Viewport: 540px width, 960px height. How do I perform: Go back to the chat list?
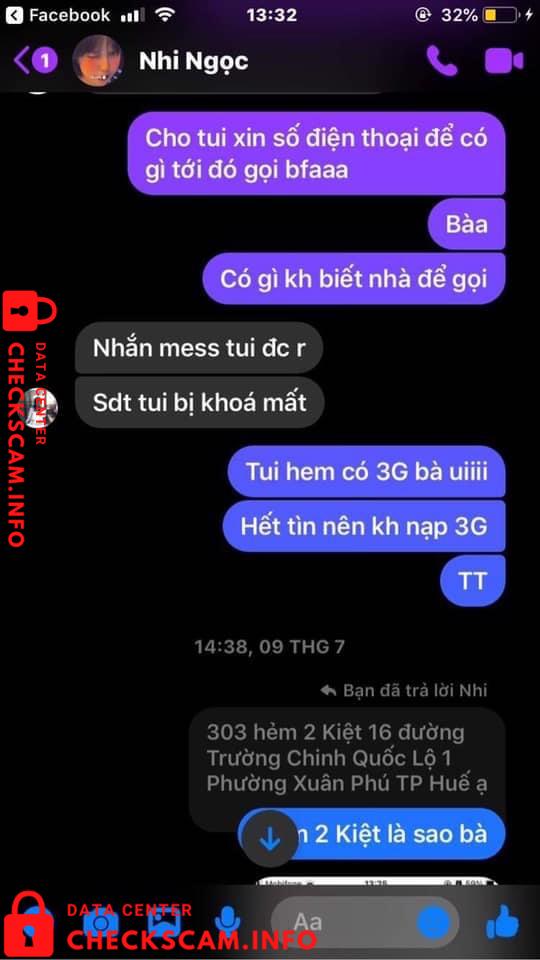coord(34,61)
